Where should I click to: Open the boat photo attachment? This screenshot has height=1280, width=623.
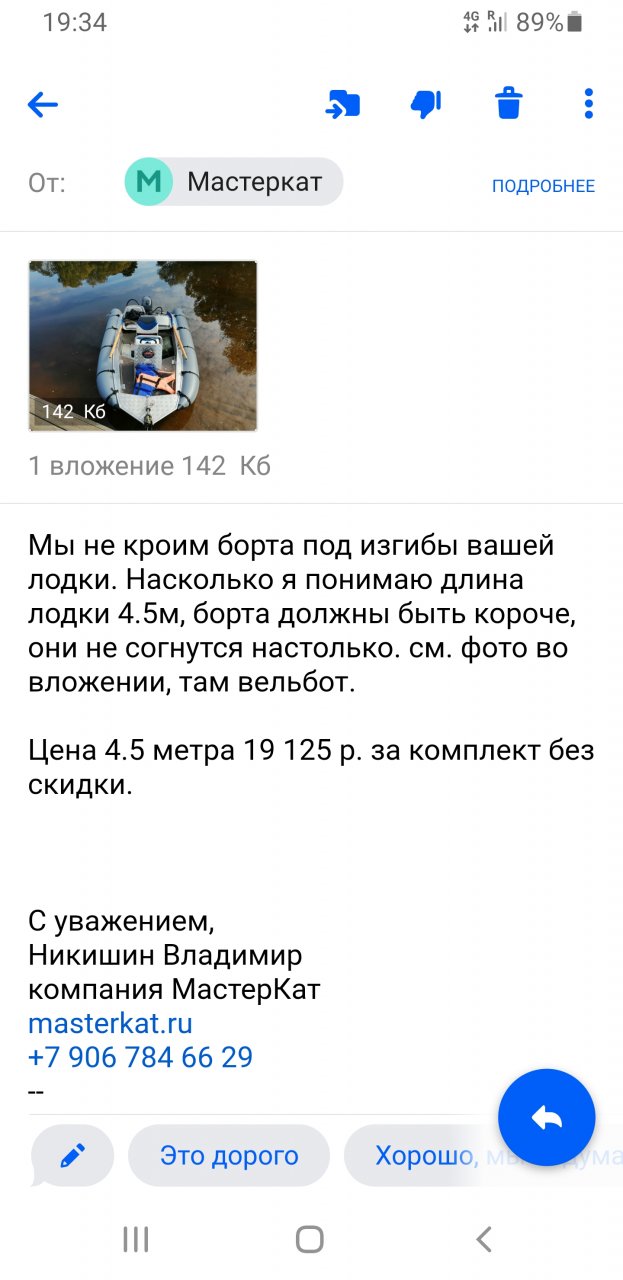pyautogui.click(x=143, y=346)
